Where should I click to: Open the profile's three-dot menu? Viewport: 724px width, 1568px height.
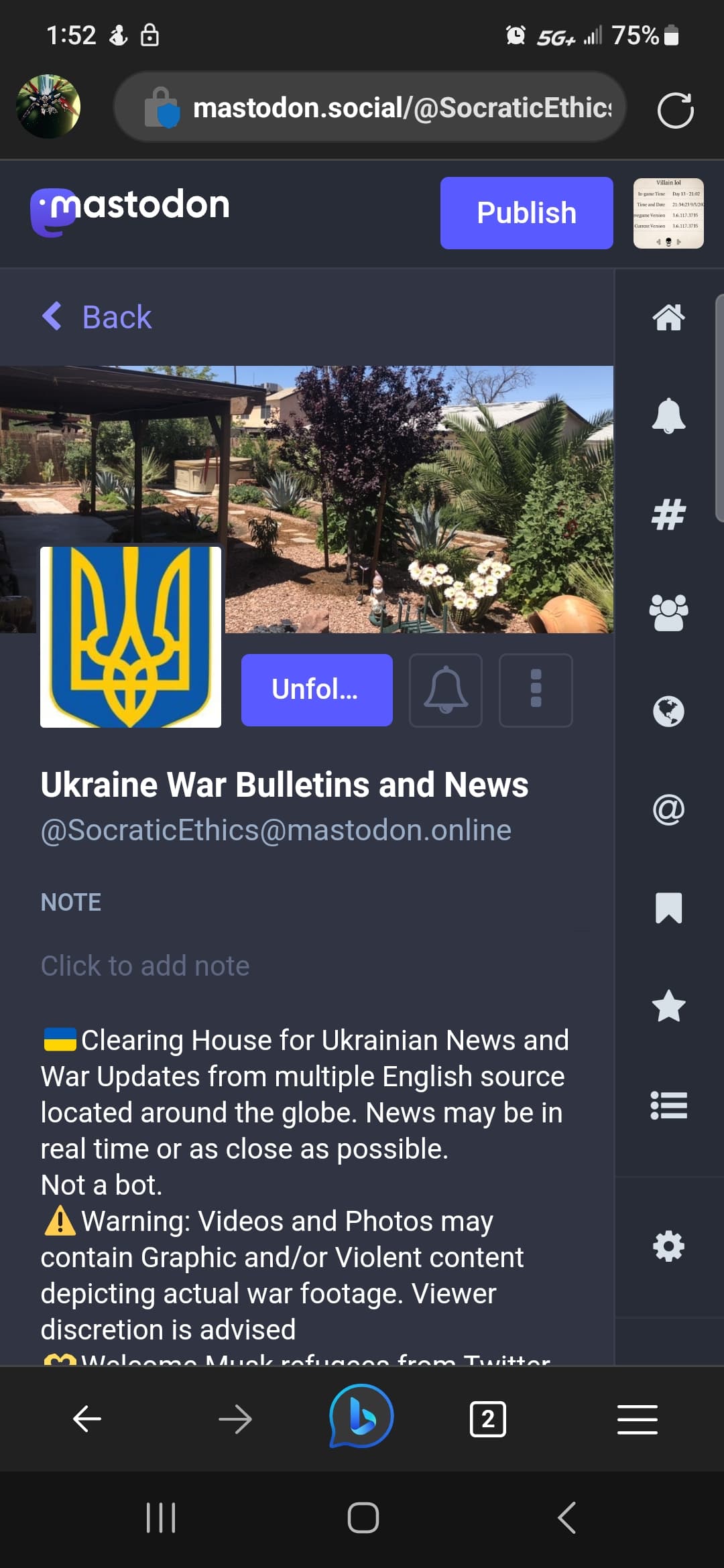click(536, 690)
